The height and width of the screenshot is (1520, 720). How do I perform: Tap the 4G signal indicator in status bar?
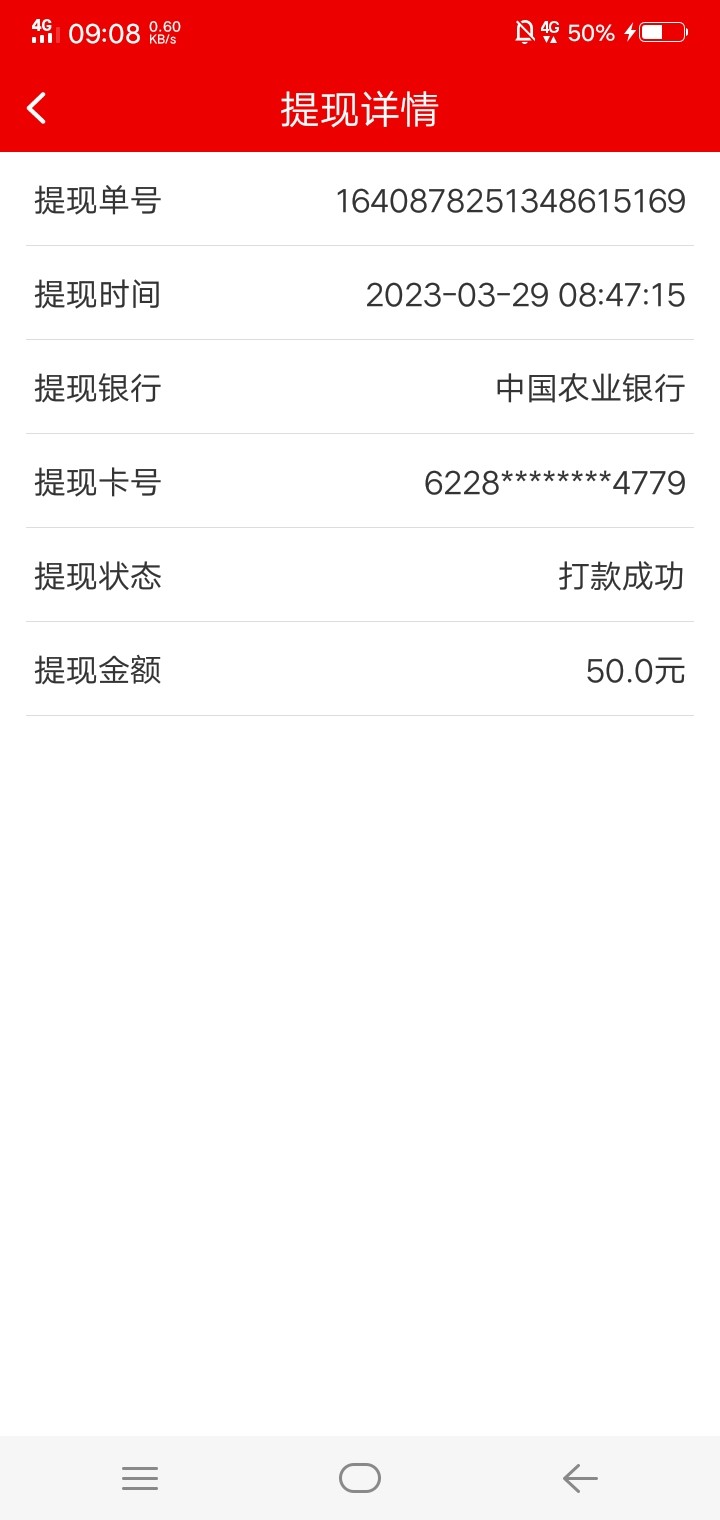41,31
